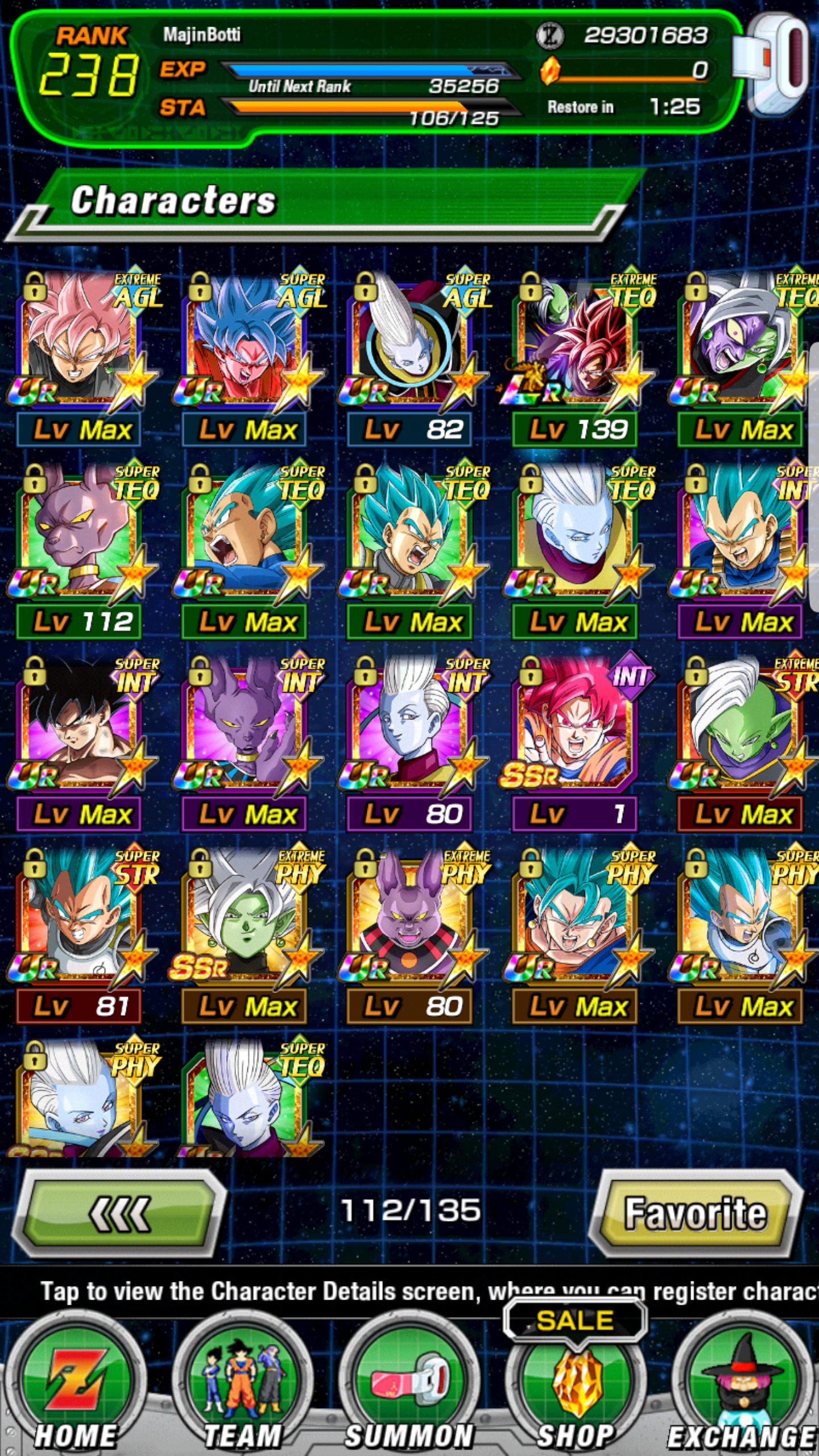
Task: Switch to the SUMMON tab
Action: [x=409, y=1385]
